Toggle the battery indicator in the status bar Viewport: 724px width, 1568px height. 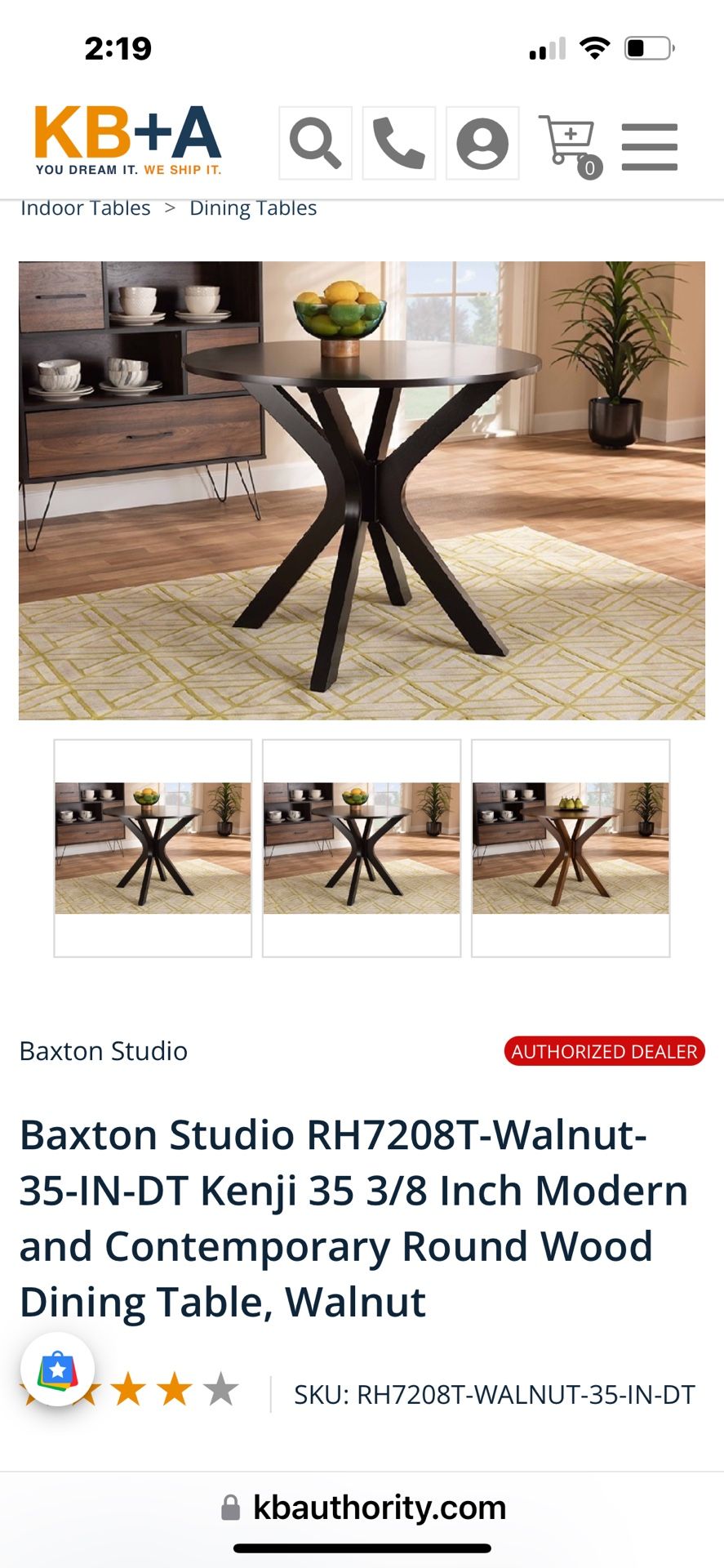[644, 47]
